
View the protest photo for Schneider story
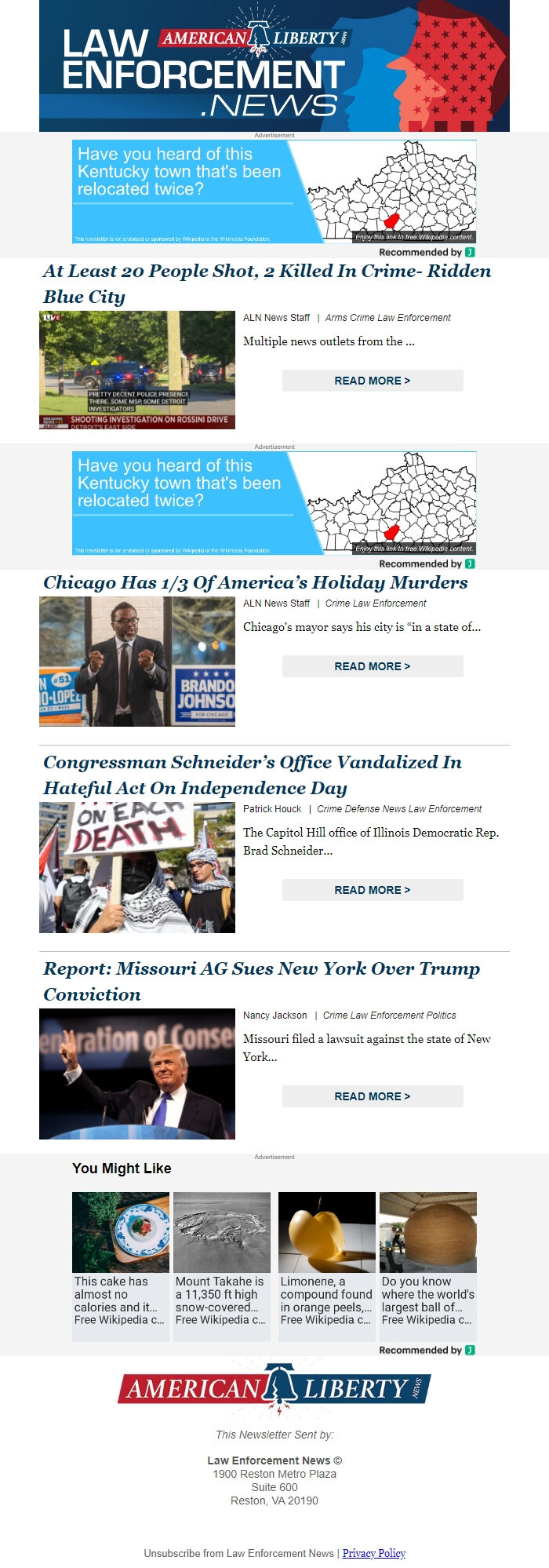[137, 867]
